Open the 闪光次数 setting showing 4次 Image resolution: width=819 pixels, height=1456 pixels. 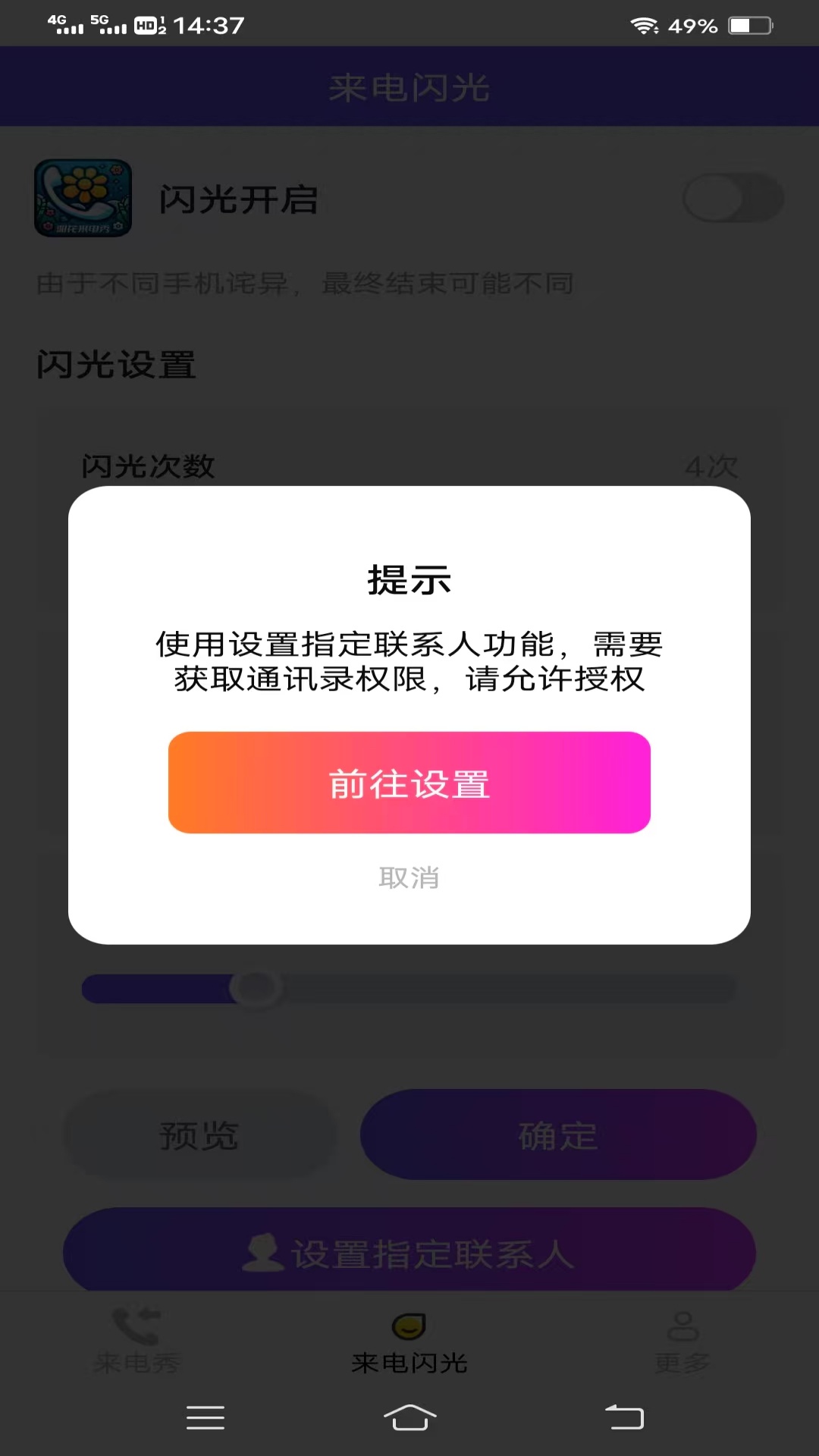pos(409,467)
